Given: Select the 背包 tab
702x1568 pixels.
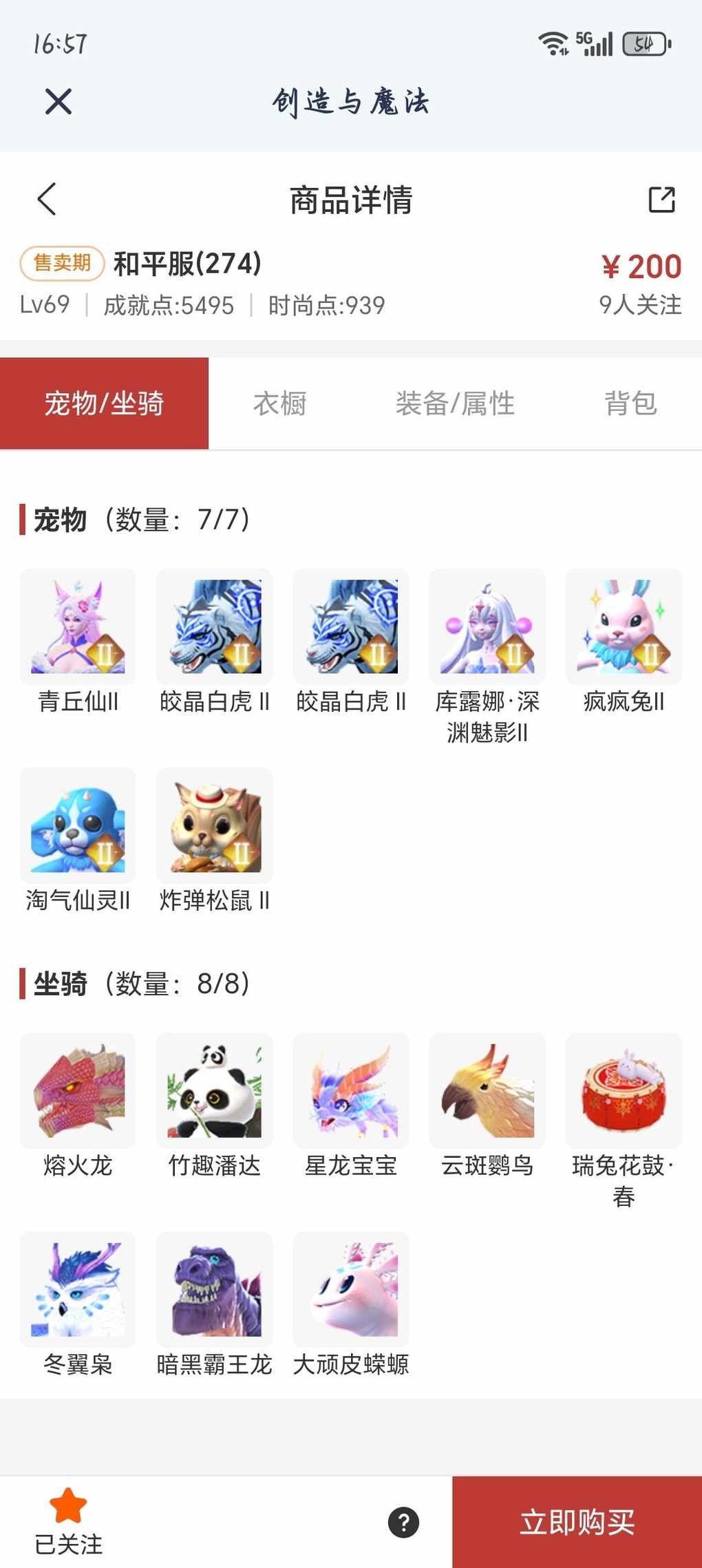Looking at the screenshot, I should pos(630,403).
